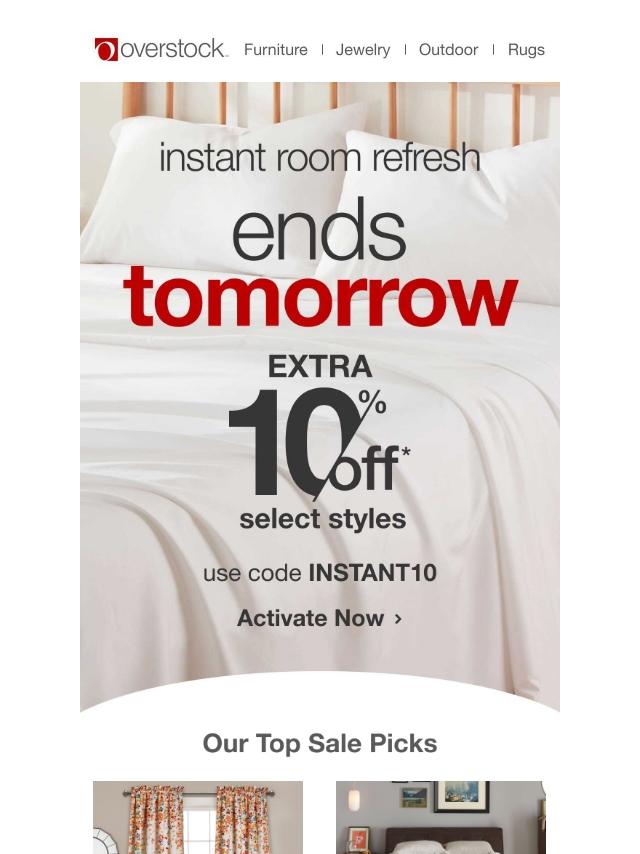Go to the Jewelry section
This screenshot has width=640, height=854.
point(362,49)
